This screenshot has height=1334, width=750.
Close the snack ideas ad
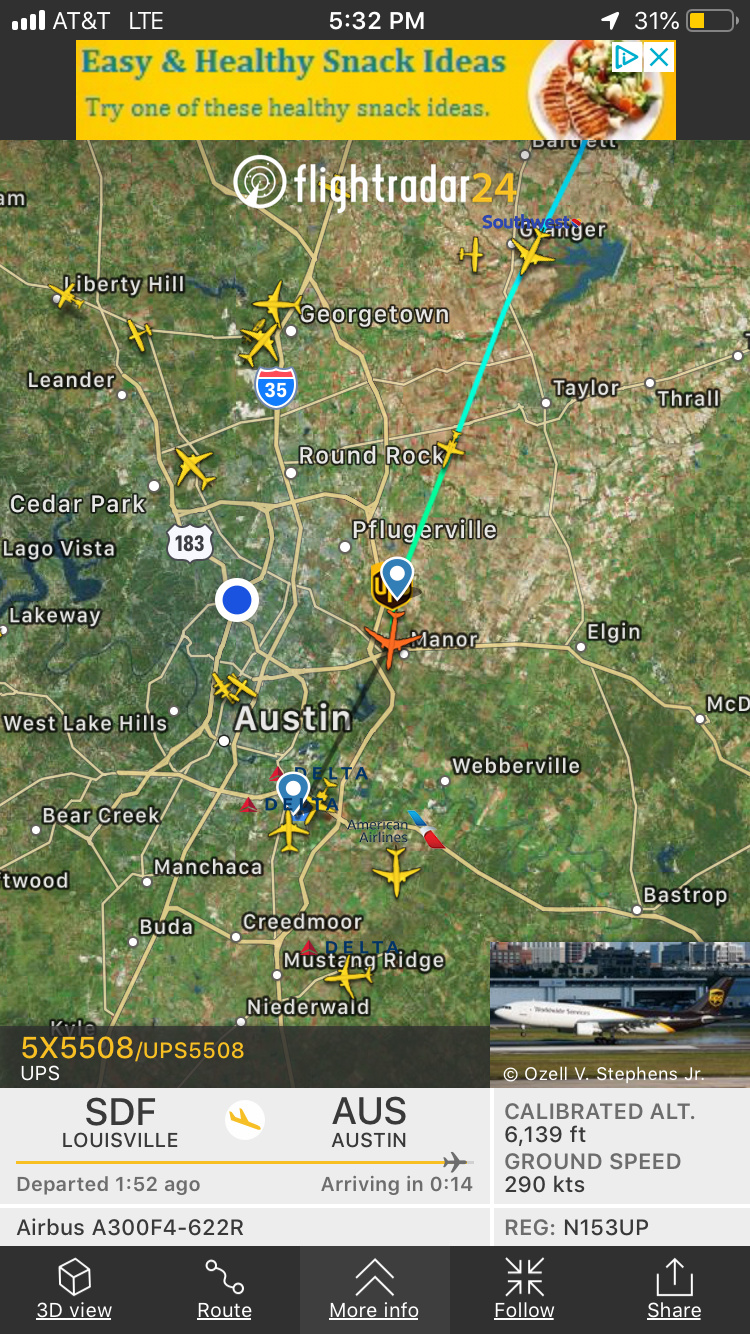point(659,57)
